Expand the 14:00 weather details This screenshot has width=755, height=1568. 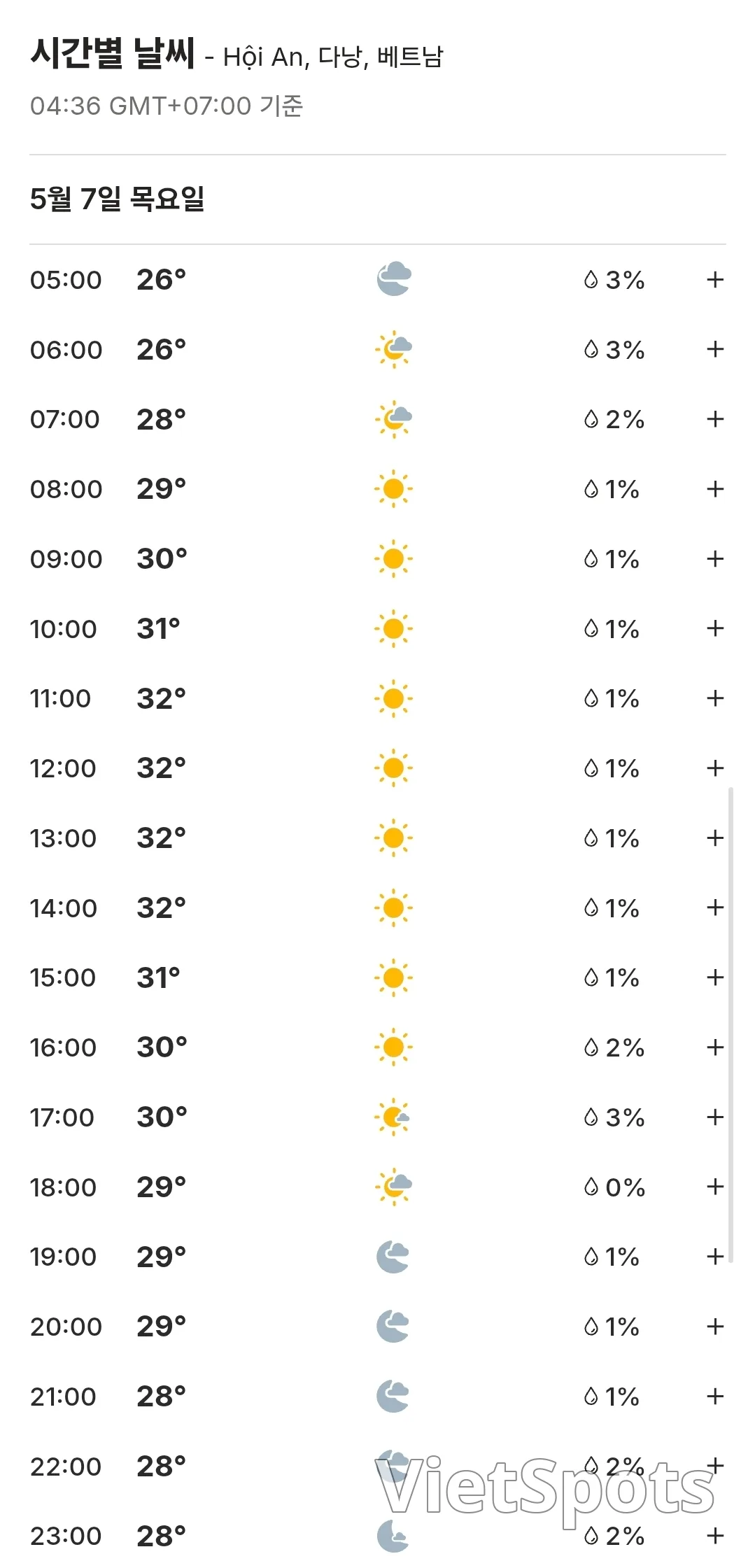[x=714, y=907]
